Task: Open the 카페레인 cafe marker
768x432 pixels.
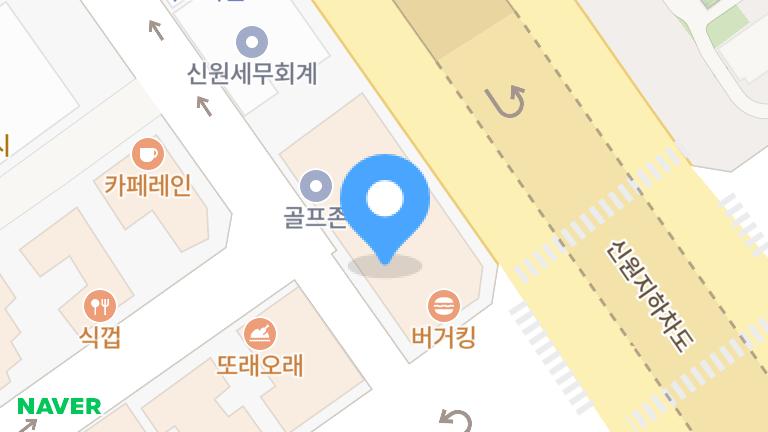Action: point(148,154)
